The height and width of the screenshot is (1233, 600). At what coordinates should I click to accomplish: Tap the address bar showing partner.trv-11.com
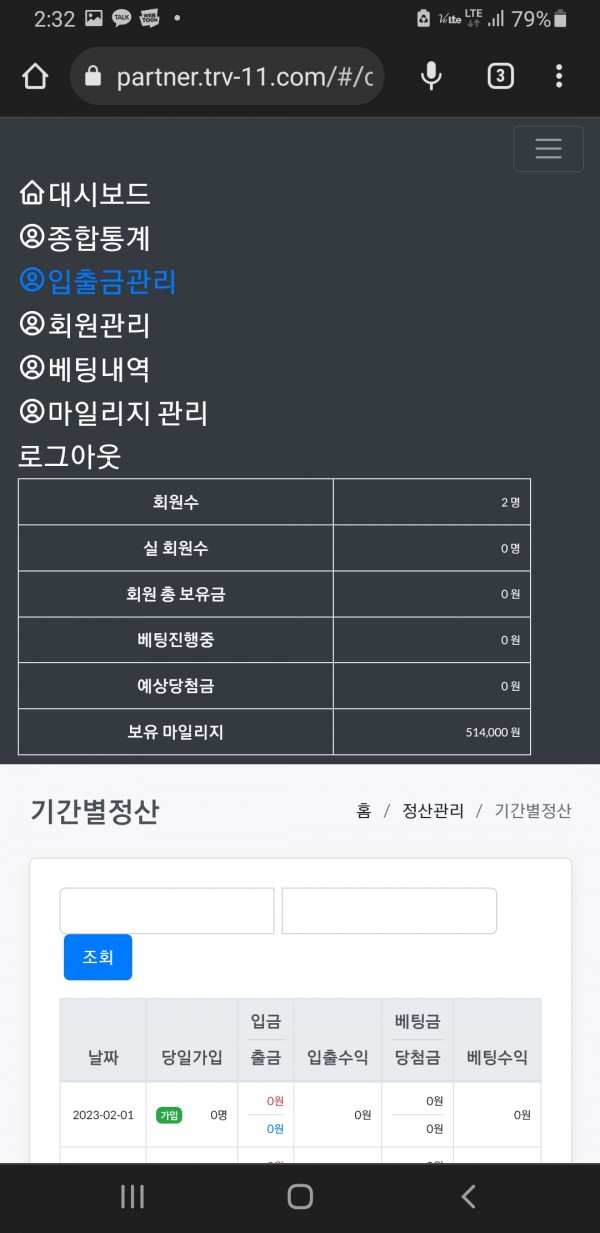click(x=228, y=76)
